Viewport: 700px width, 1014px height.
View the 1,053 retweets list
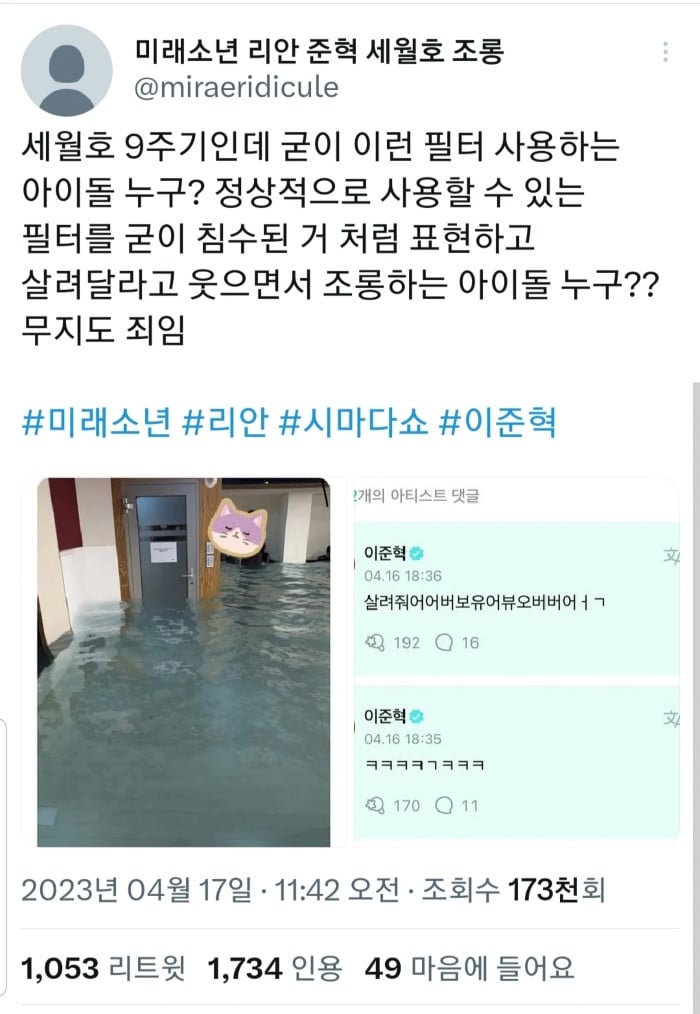pos(102,968)
